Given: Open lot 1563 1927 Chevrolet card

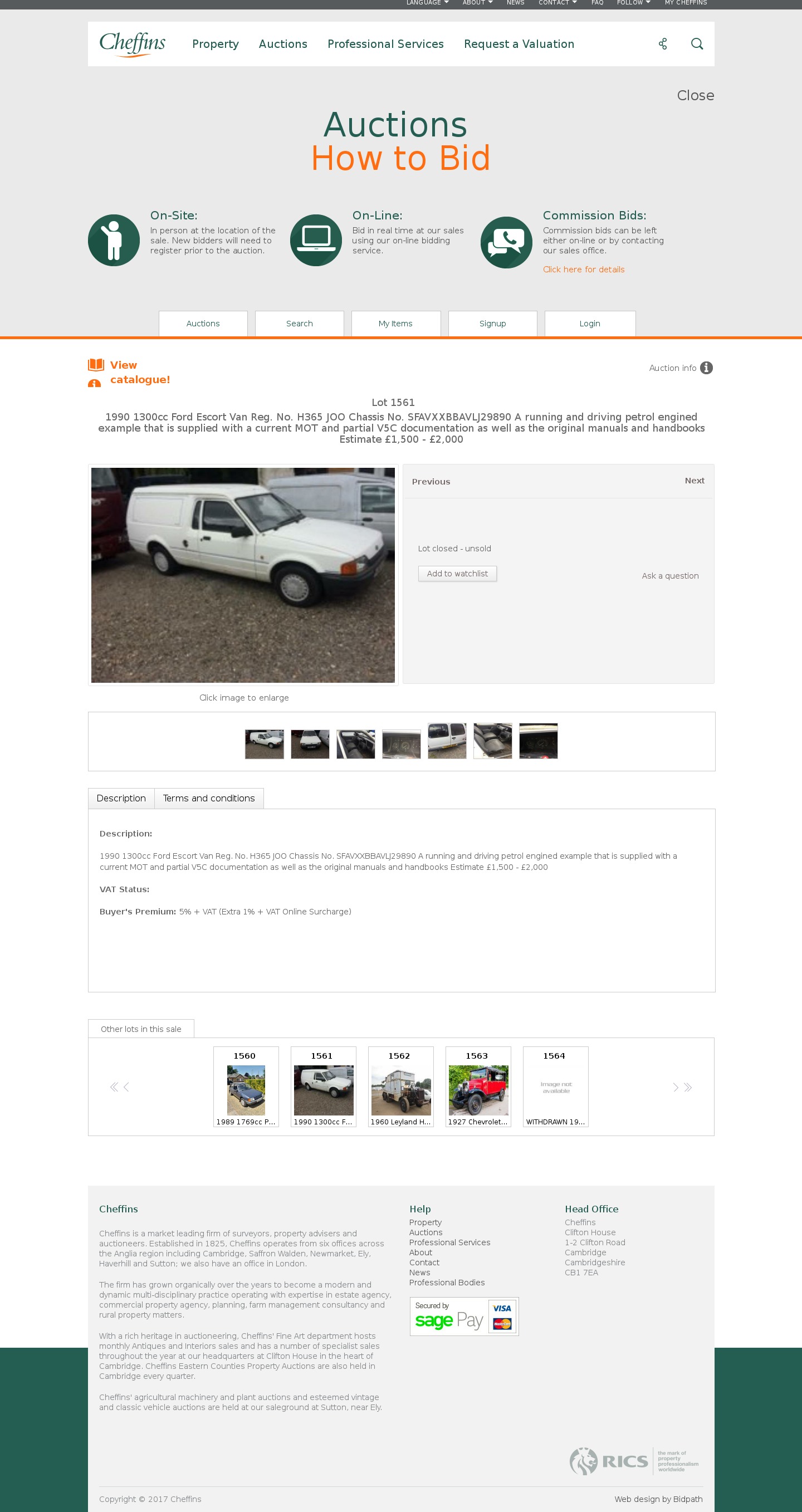Looking at the screenshot, I should [x=477, y=1087].
